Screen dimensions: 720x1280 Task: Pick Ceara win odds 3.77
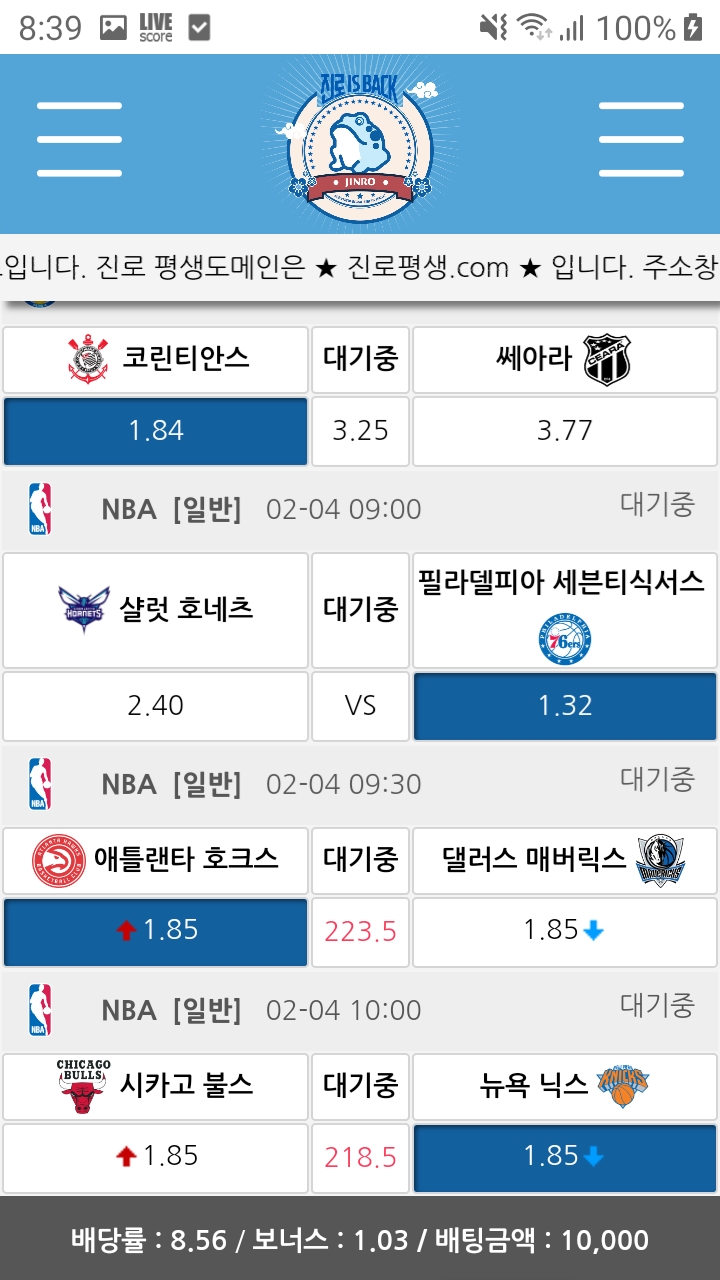pyautogui.click(x=565, y=431)
